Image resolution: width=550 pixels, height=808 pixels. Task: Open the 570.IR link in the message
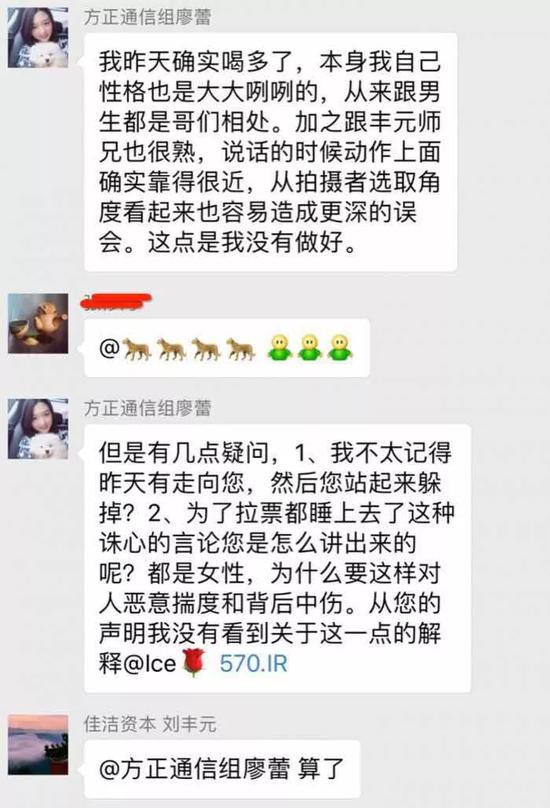253,663
